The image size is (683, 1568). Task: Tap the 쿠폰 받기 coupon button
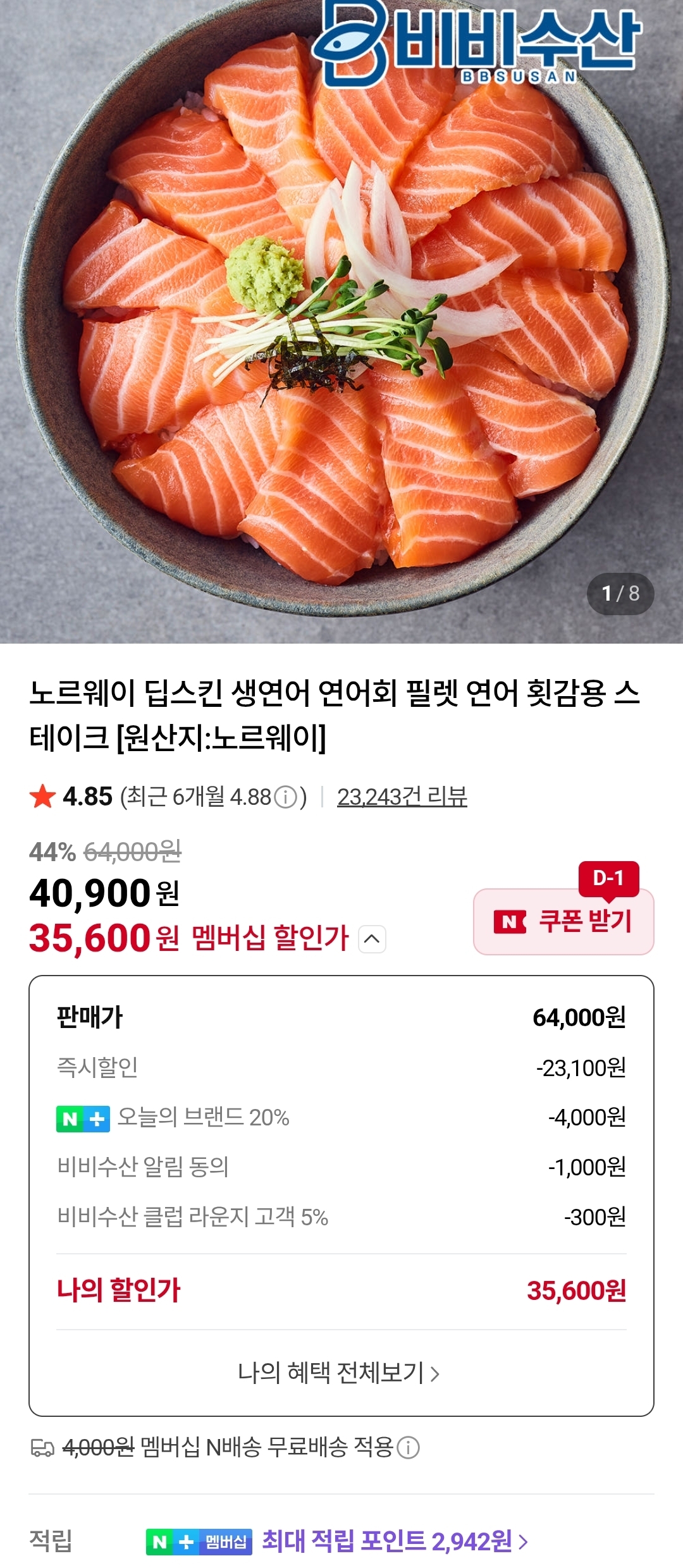(x=563, y=921)
